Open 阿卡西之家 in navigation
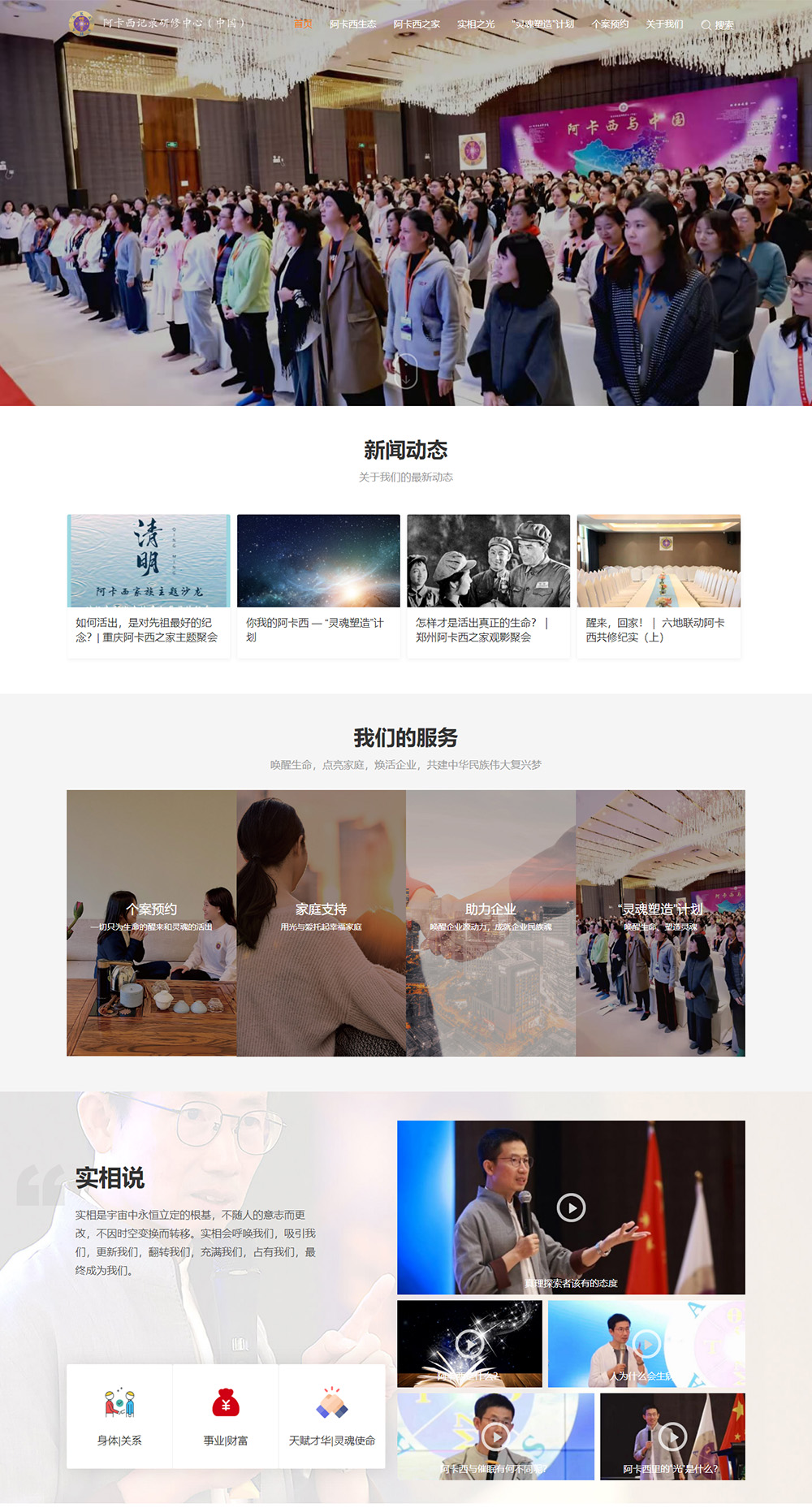Viewport: 812px width, 1512px height. 417,24
